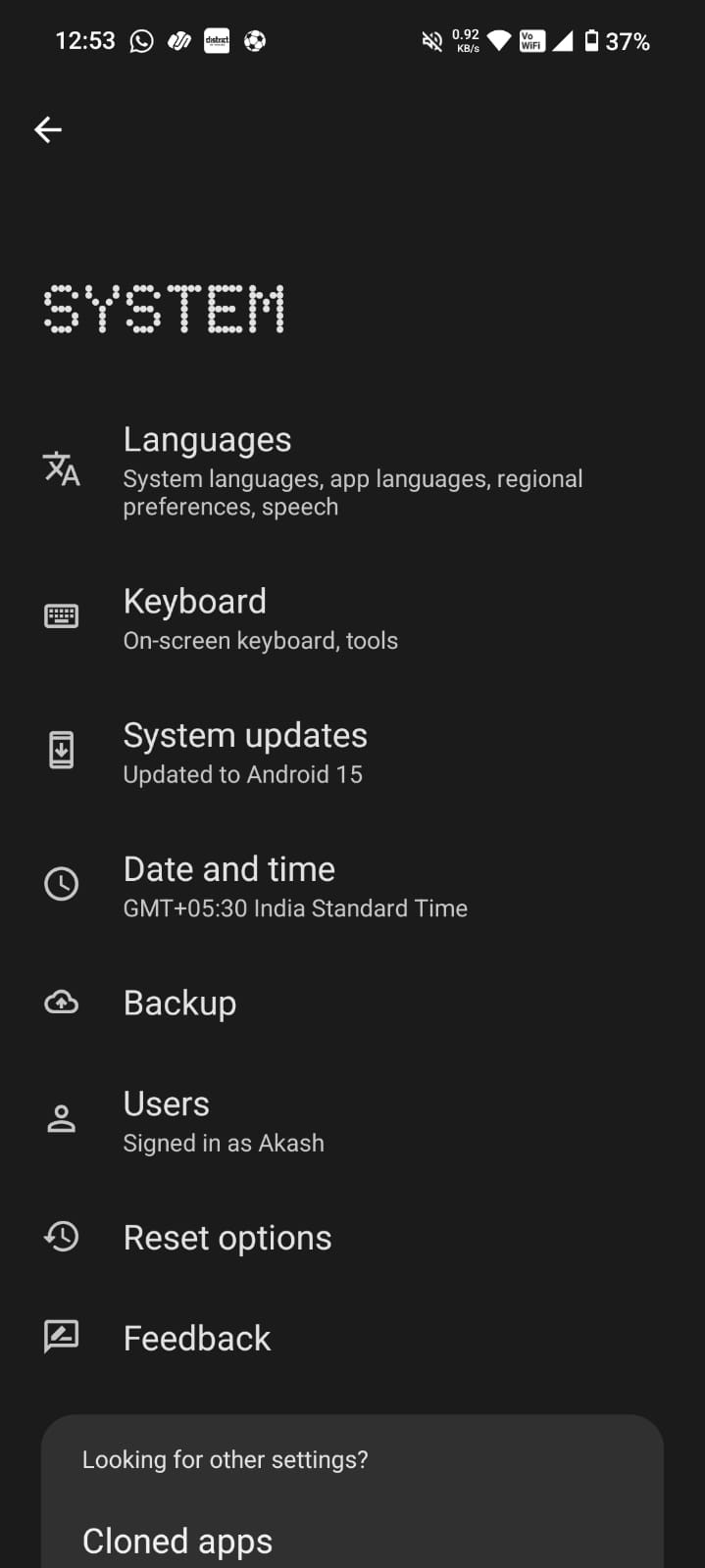Open Backup settings
The width and height of the screenshot is (705, 1568).
[x=352, y=1004]
